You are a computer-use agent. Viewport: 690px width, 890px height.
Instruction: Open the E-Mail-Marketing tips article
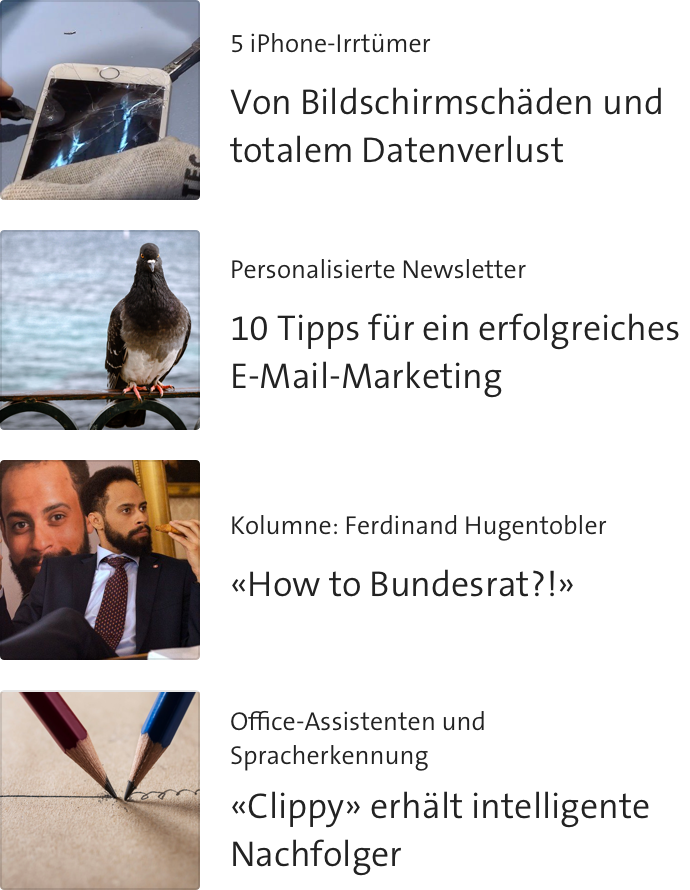(455, 352)
